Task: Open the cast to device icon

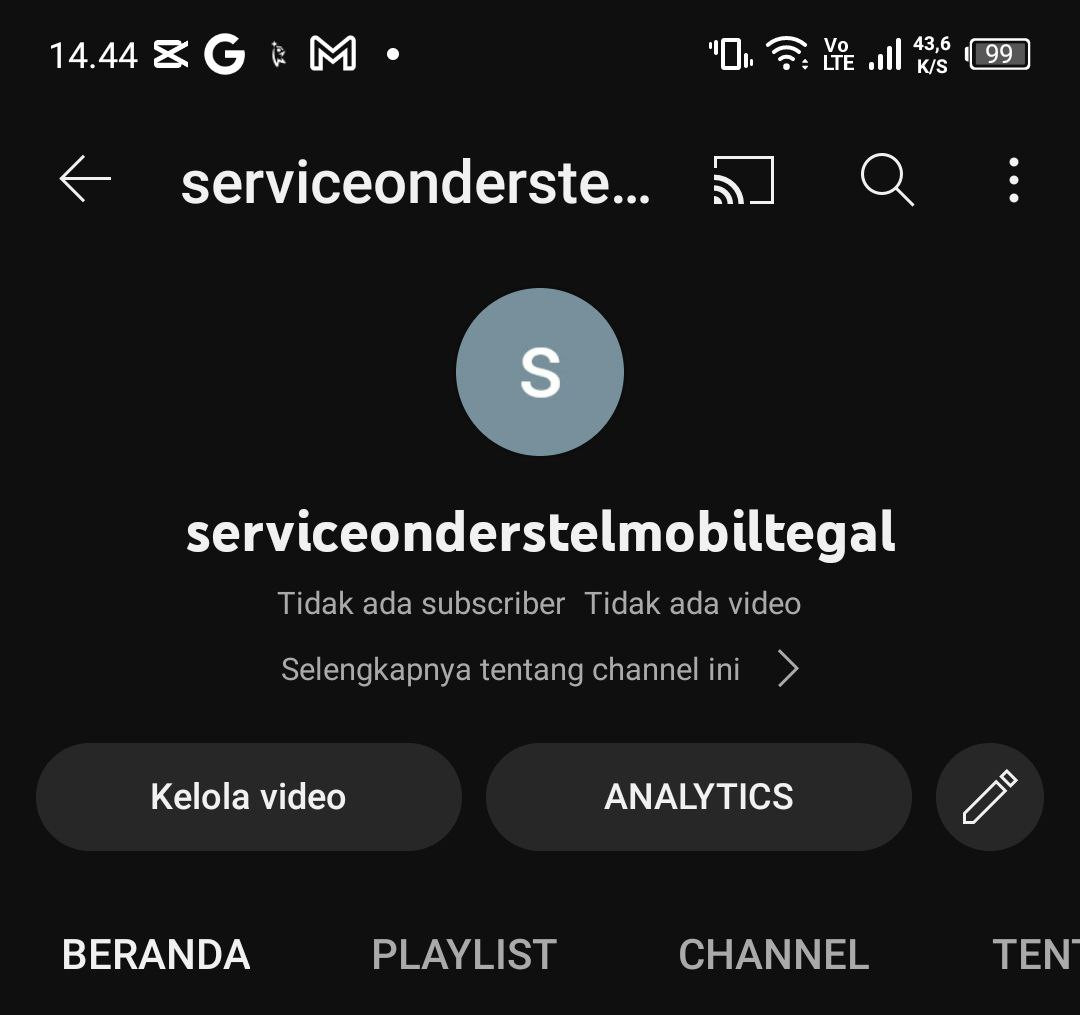Action: 744,181
